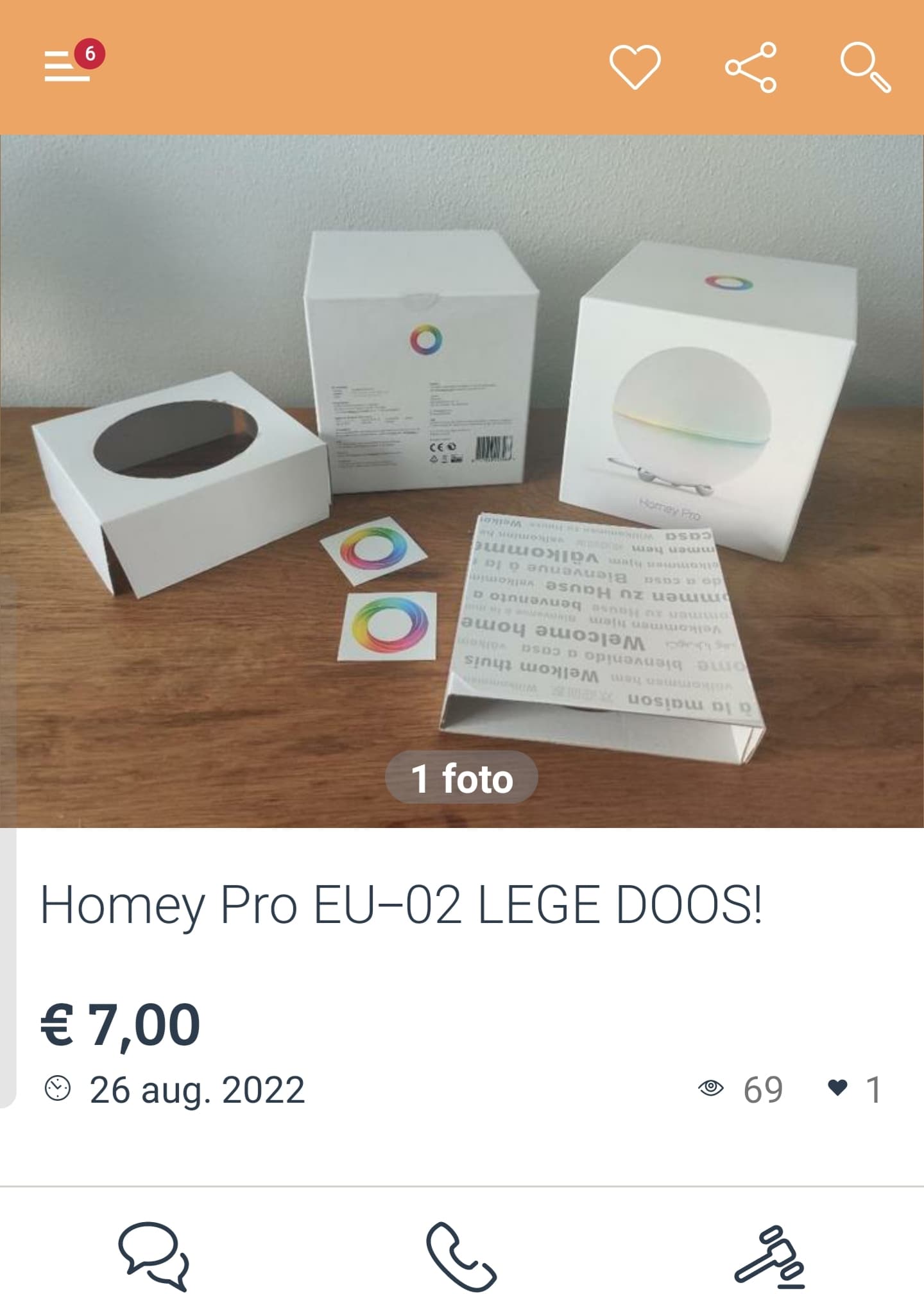Send a chat message to seller
Viewport: 924px width, 1294px height.
click(154, 1255)
